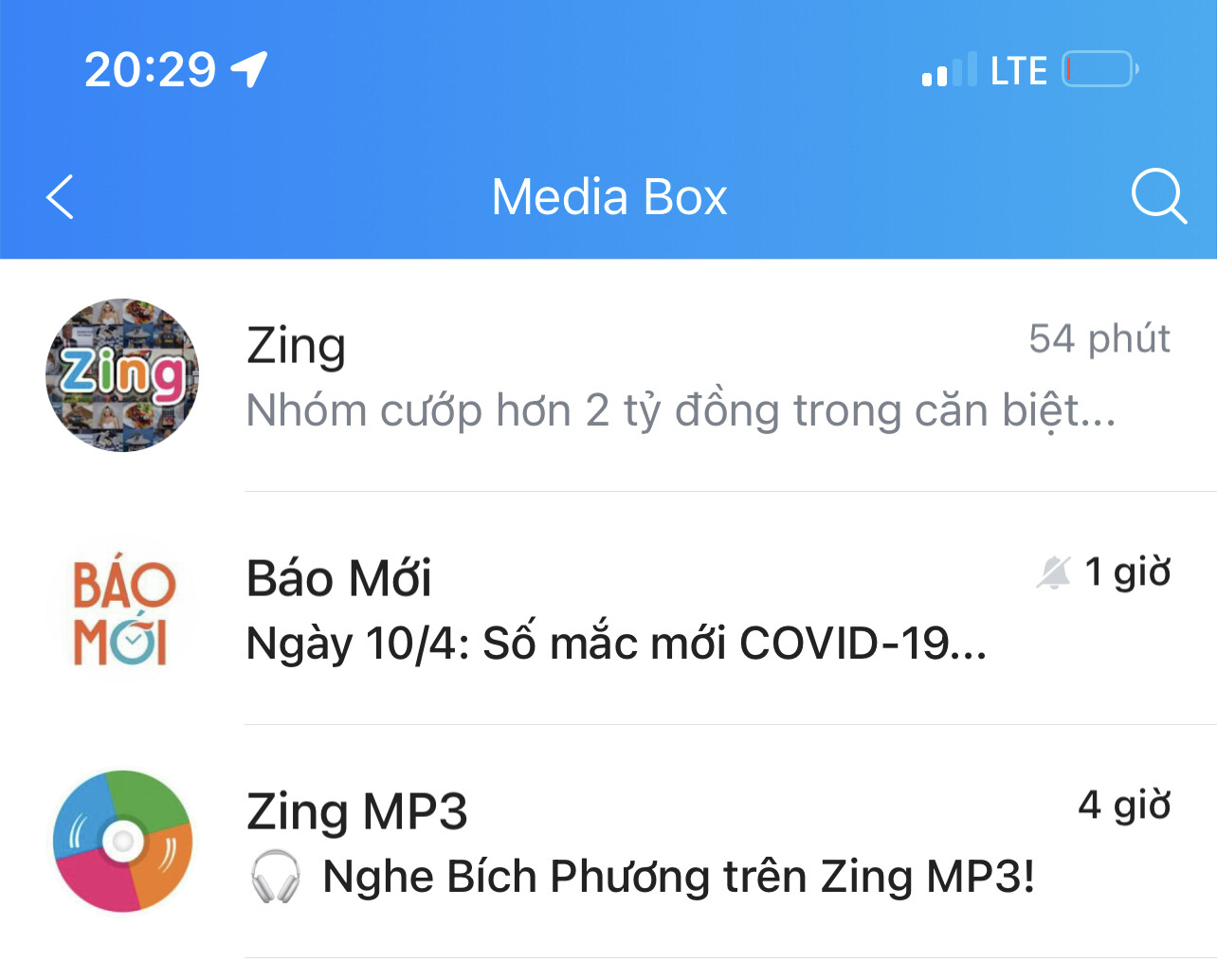Open search in Media Box

(1158, 197)
